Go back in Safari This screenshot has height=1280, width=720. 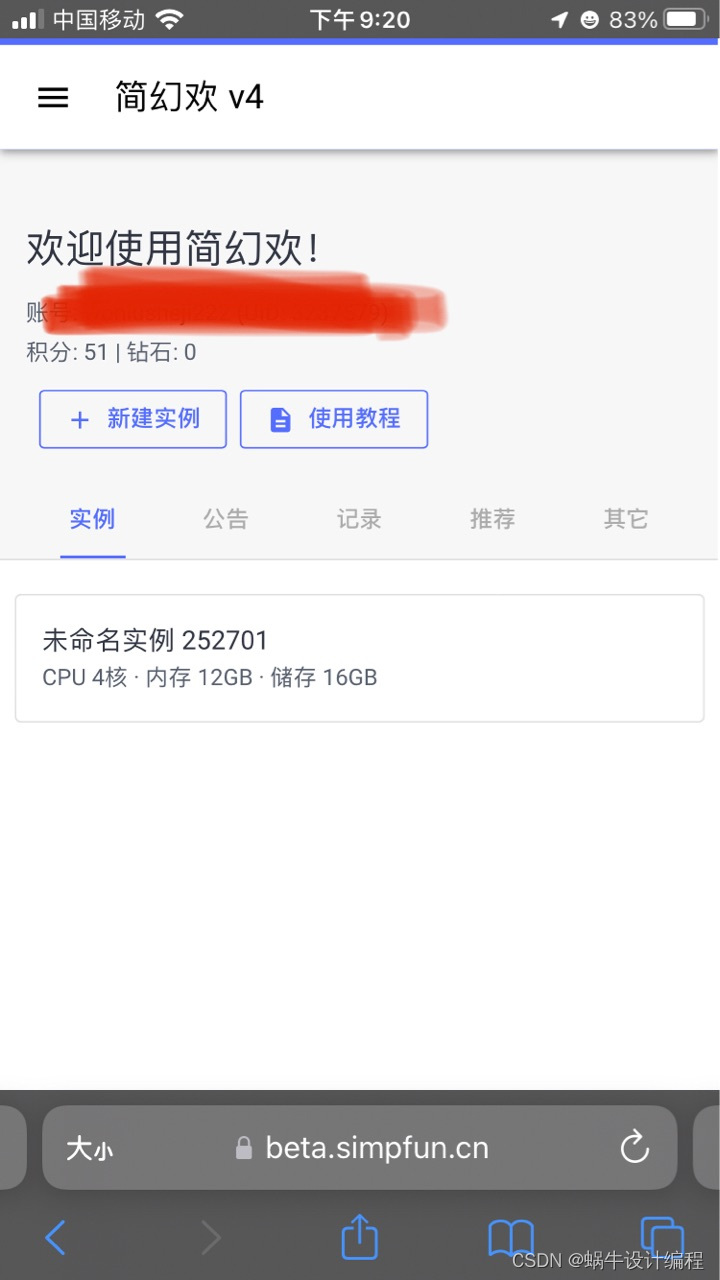coord(55,1238)
